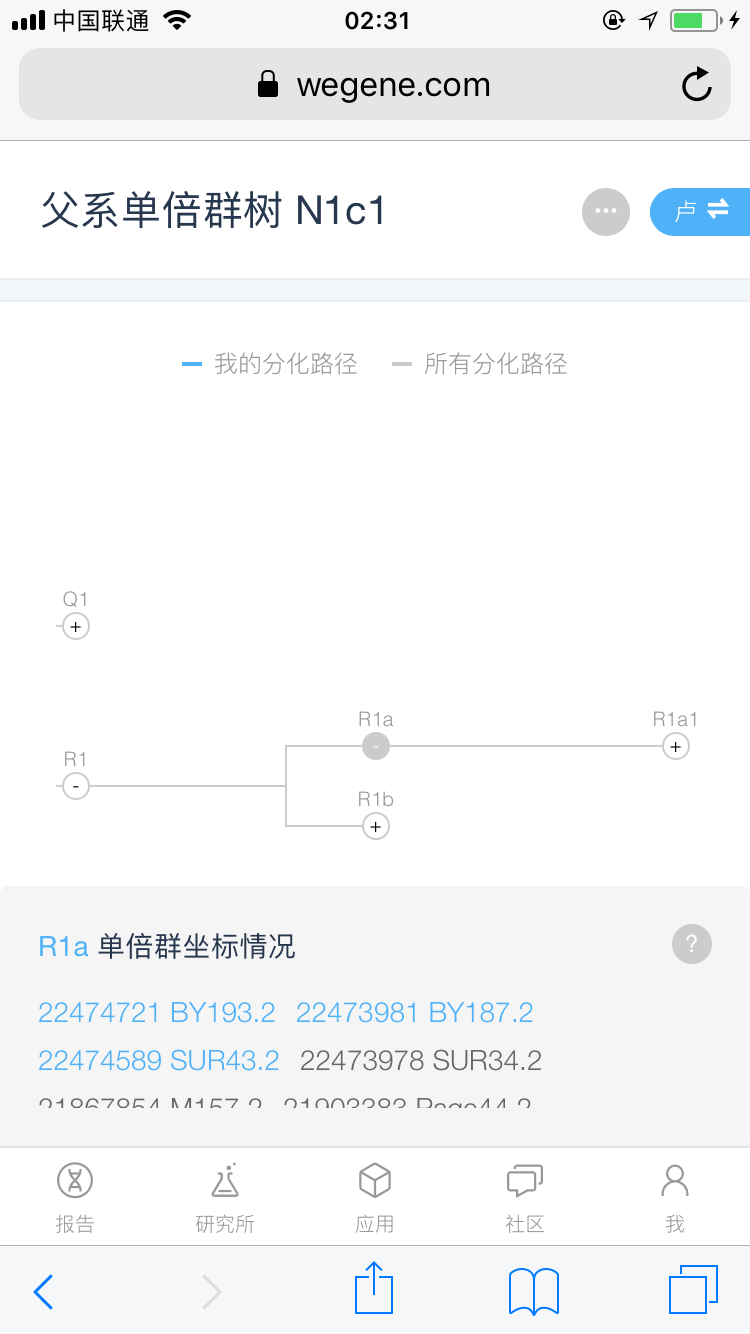
Task: Collapse the R1 haplogroup node
Action: click(76, 787)
